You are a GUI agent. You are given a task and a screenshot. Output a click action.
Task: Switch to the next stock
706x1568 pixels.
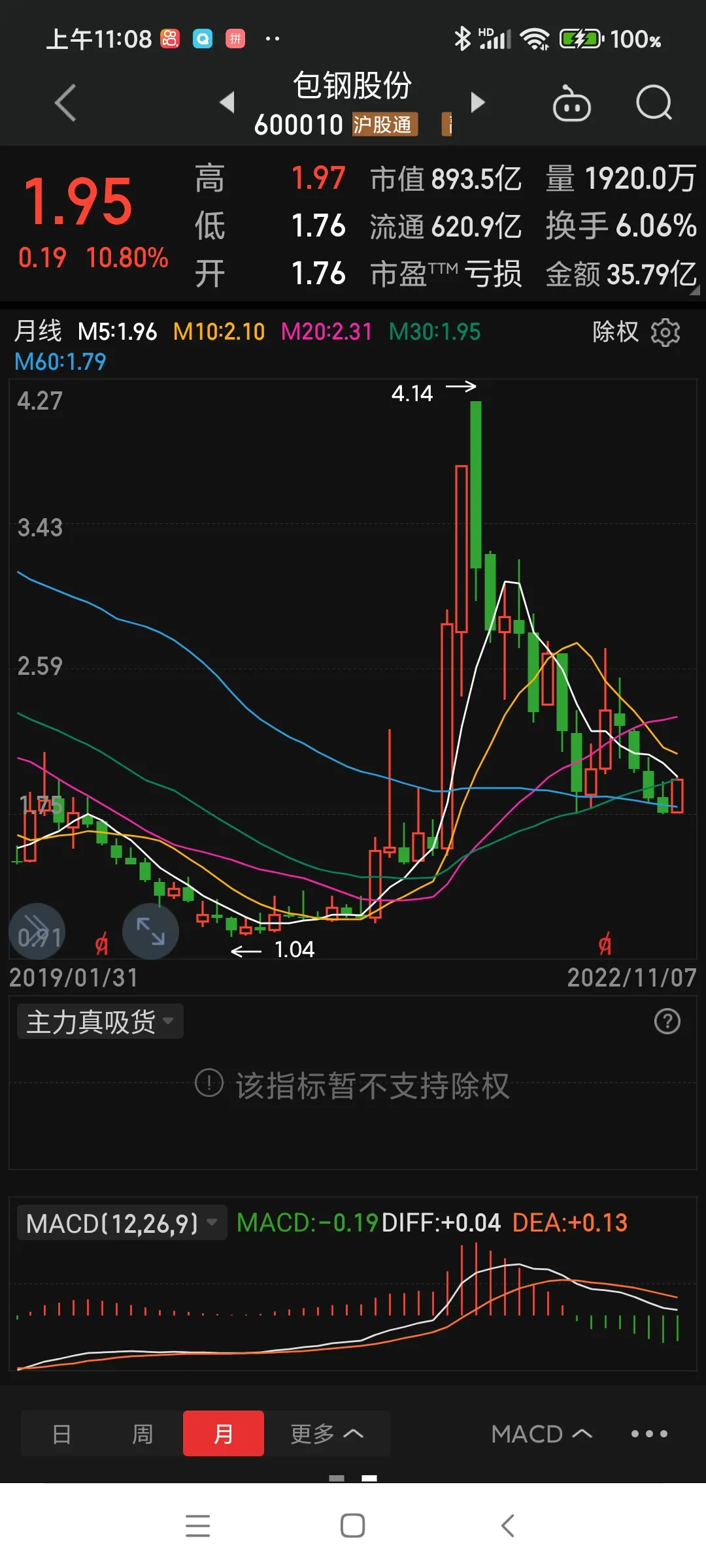pyautogui.click(x=478, y=102)
